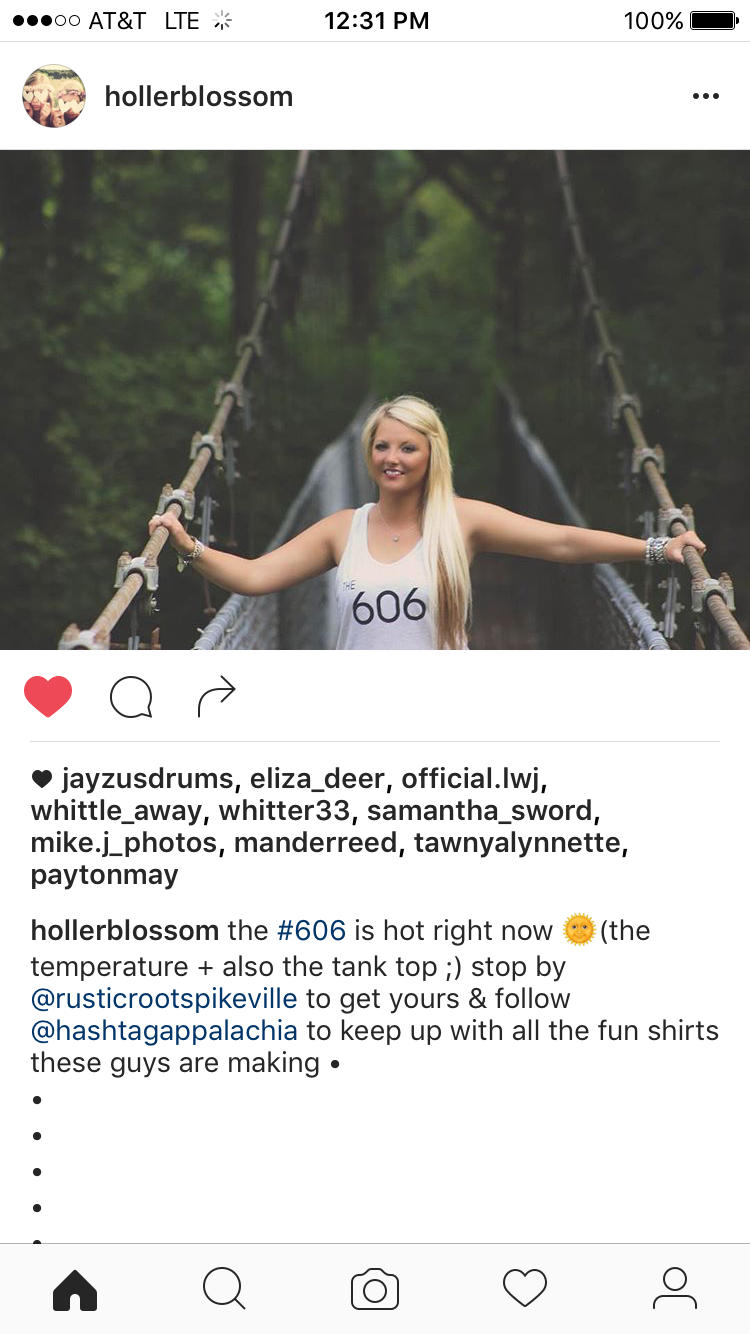Visit the @rusticrootspikeville profile
Image resolution: width=750 pixels, height=1334 pixels.
[164, 999]
